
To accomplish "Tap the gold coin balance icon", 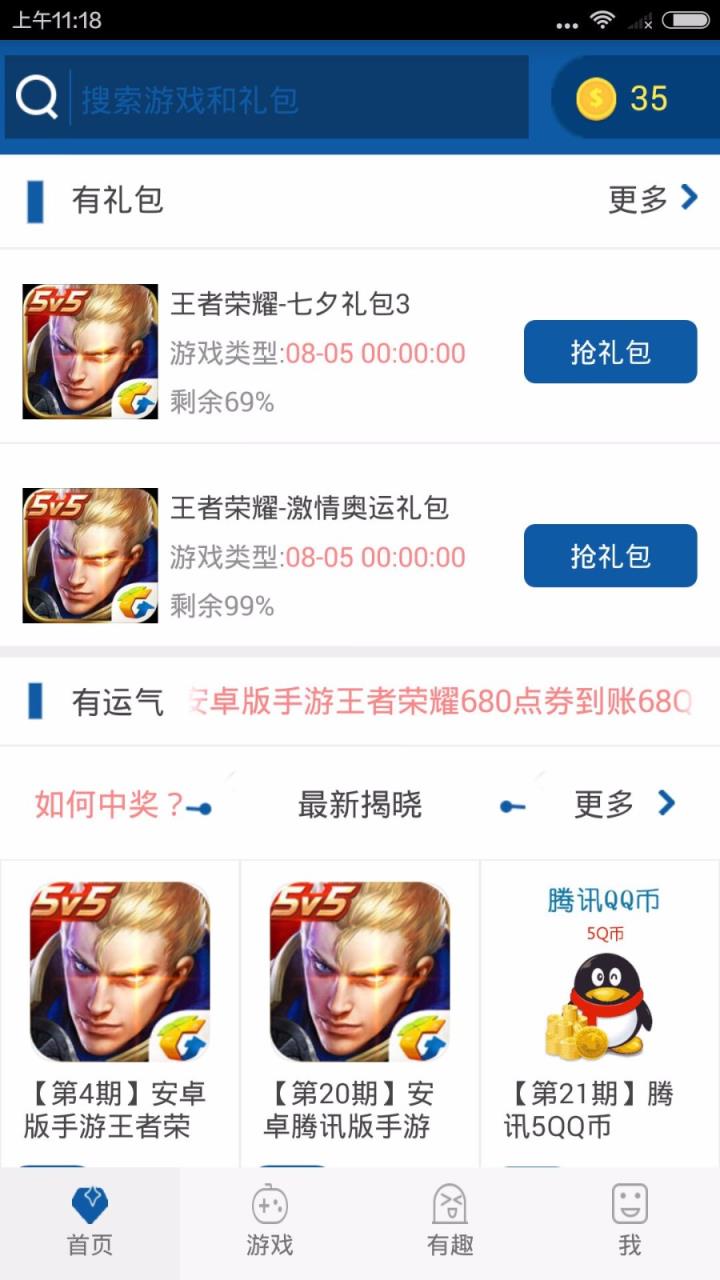I will point(595,97).
